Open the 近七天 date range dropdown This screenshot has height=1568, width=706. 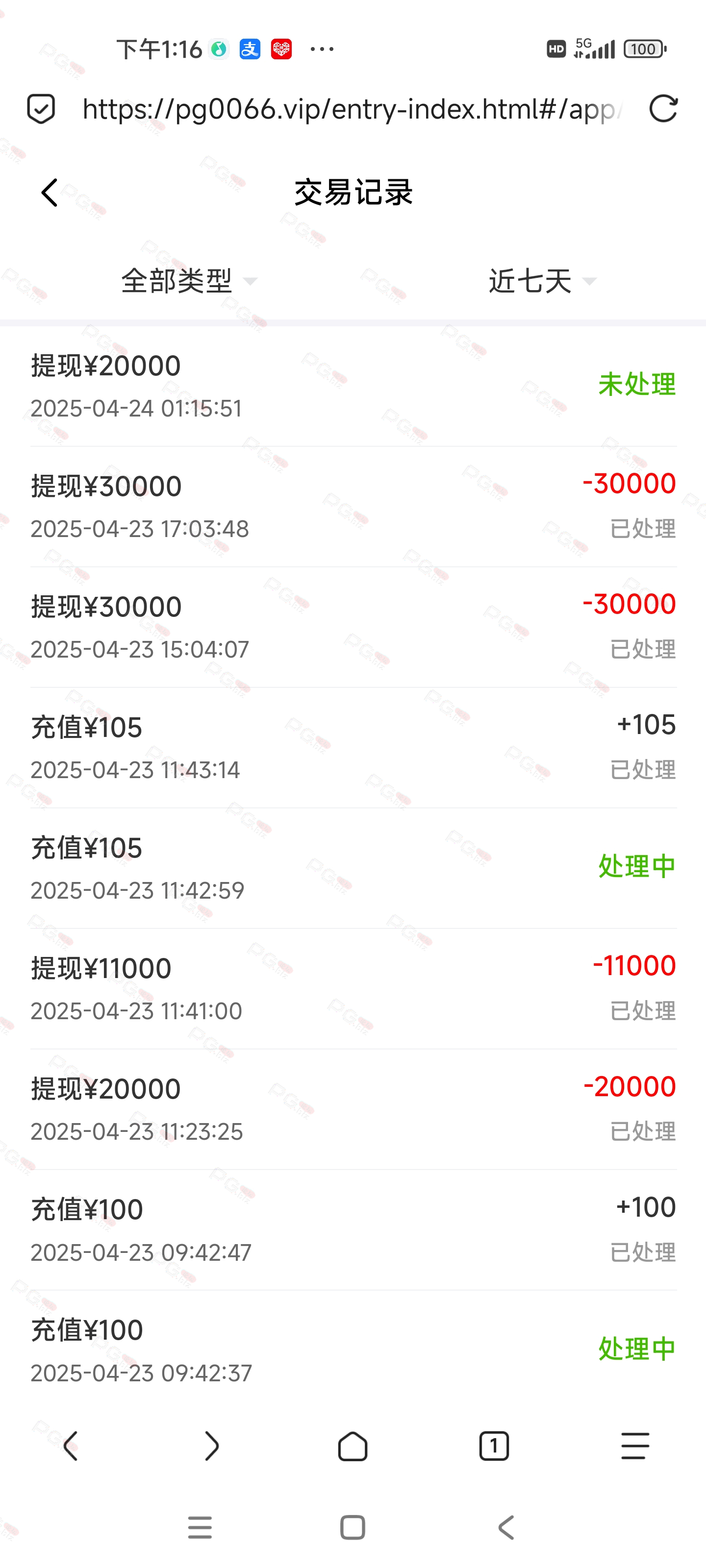[x=542, y=281]
